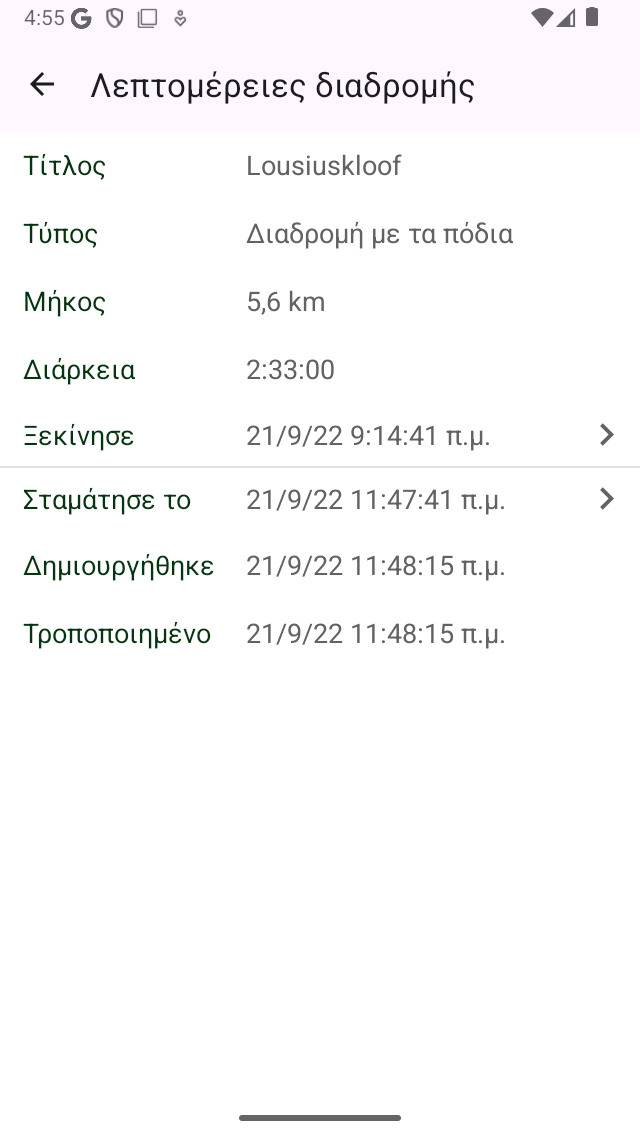This screenshot has width=640, height=1136.
Task: Open the Ξεκίνησε start time row
Action: [x=320, y=436]
